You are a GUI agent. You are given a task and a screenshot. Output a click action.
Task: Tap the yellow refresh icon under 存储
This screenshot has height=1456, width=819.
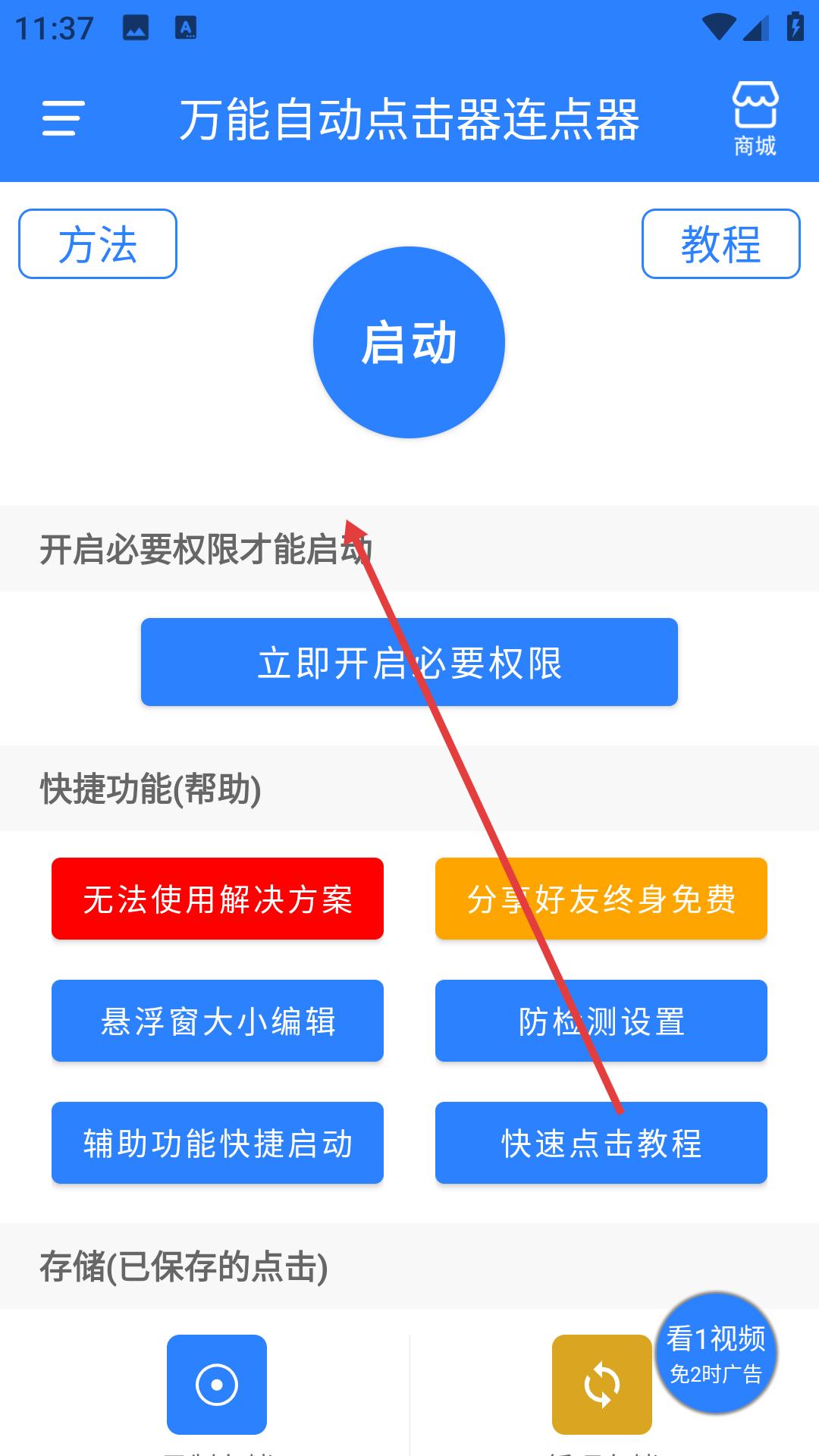coord(602,1385)
